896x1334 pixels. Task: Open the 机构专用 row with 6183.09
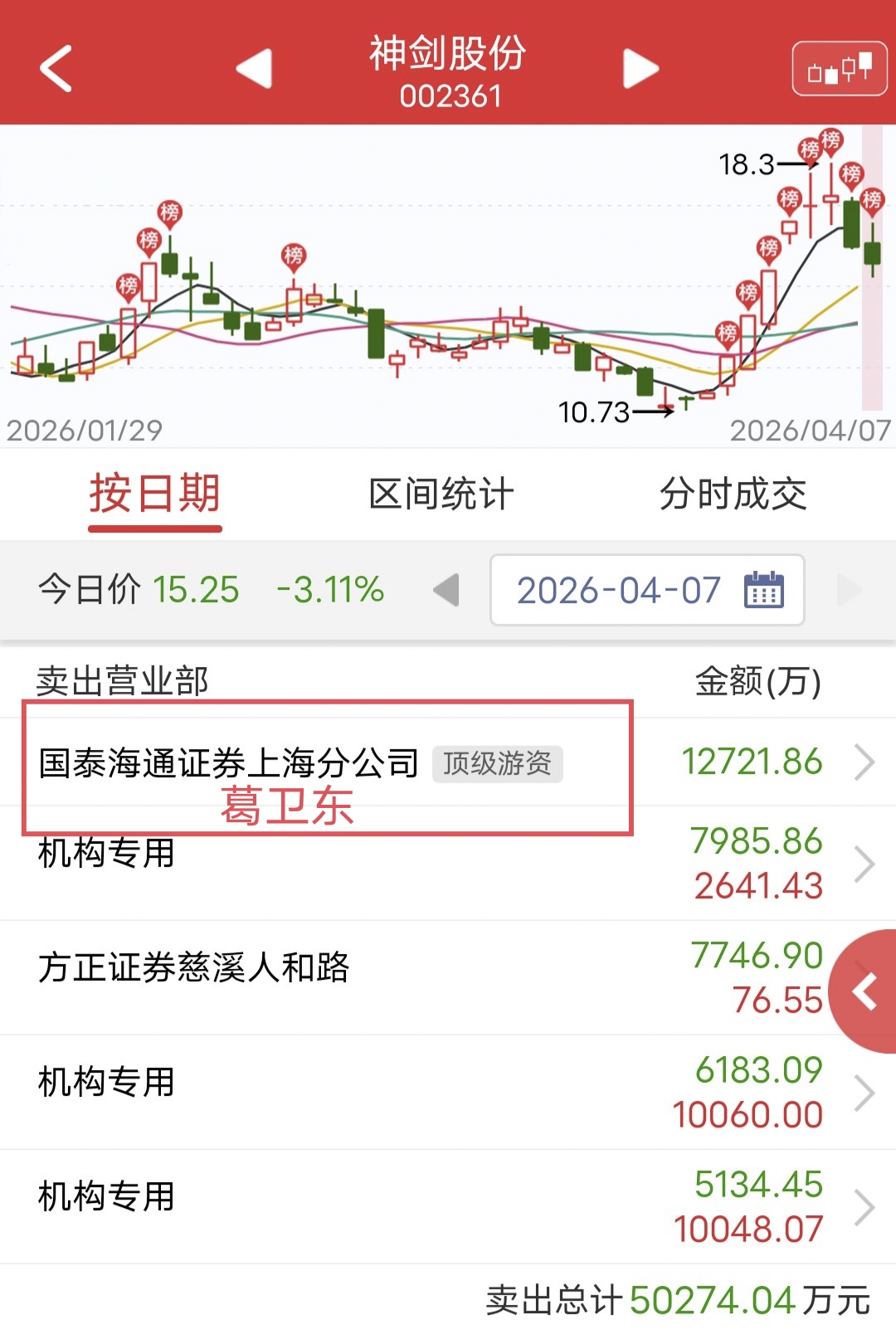click(x=448, y=1092)
